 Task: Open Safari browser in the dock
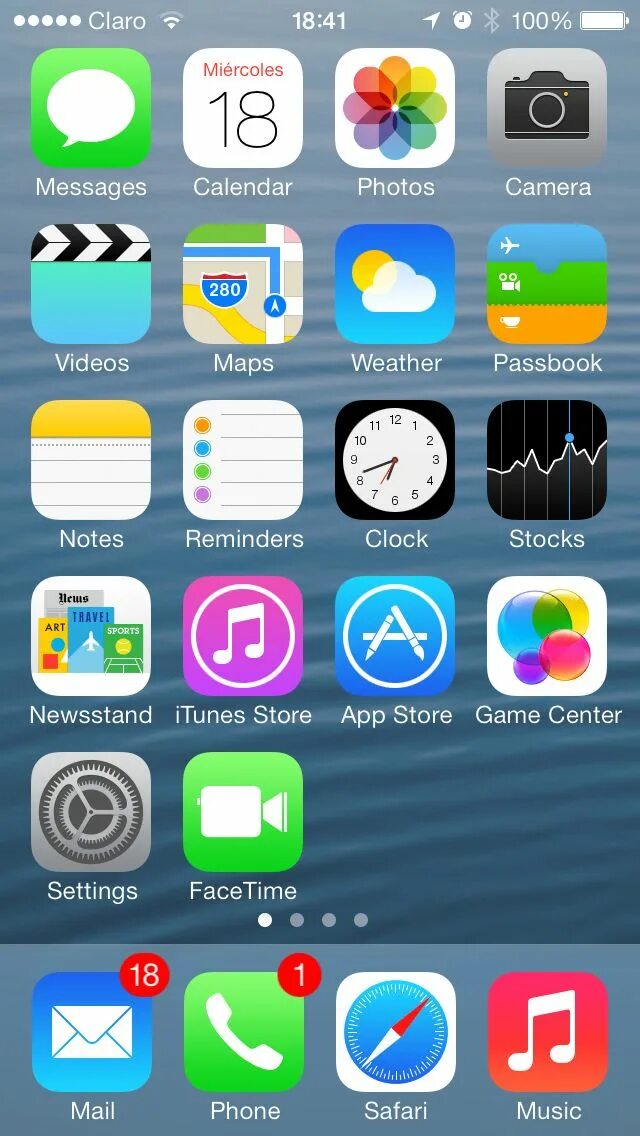(395, 1032)
